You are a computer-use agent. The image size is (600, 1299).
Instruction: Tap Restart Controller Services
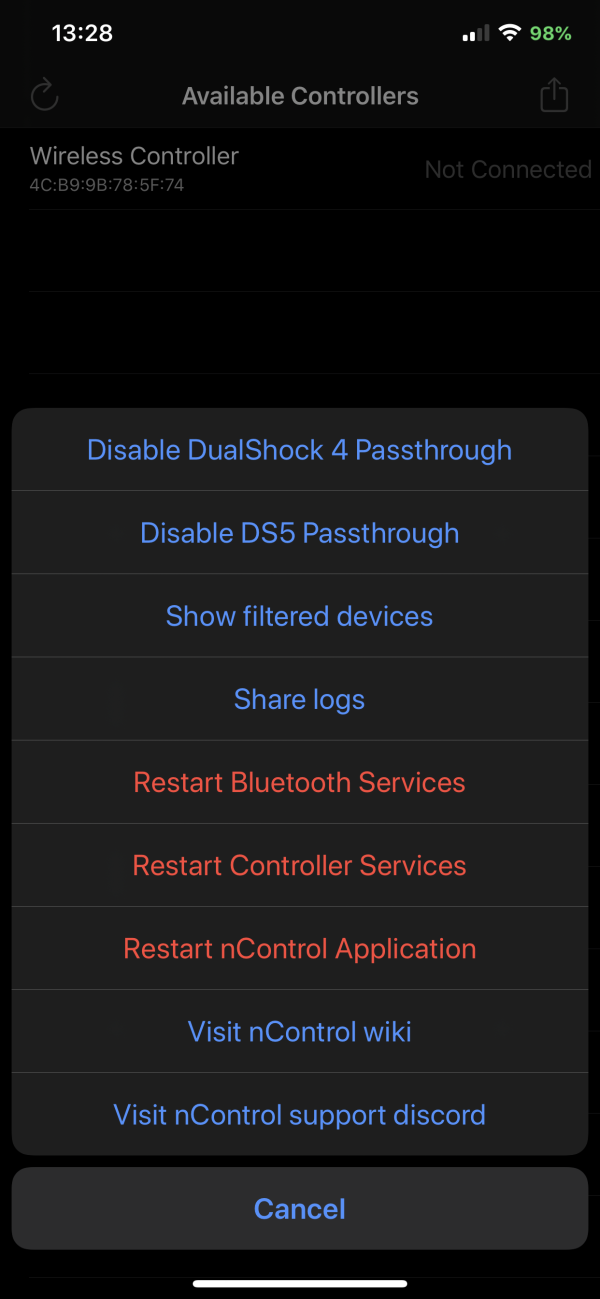point(299,865)
